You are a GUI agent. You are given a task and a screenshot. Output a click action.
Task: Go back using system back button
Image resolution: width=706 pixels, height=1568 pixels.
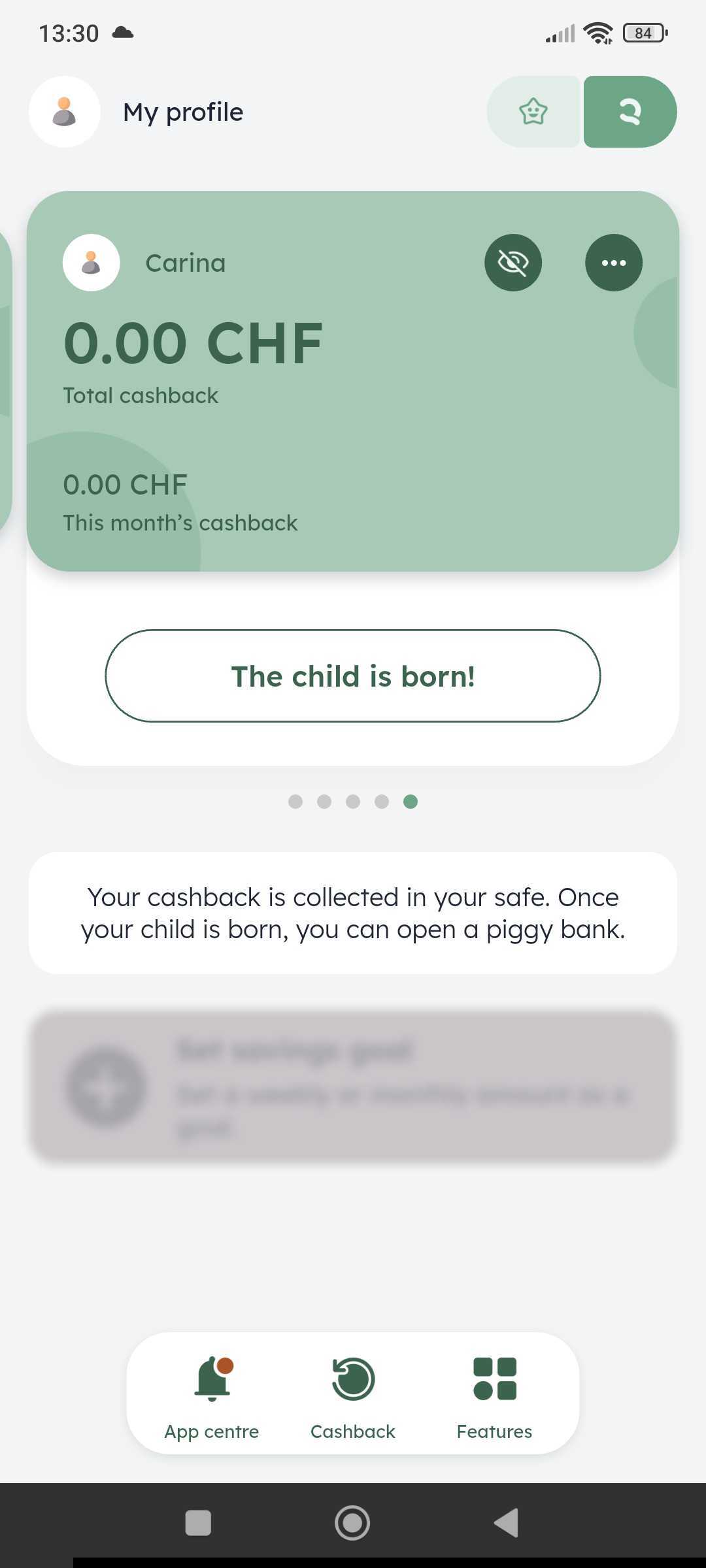507,1523
